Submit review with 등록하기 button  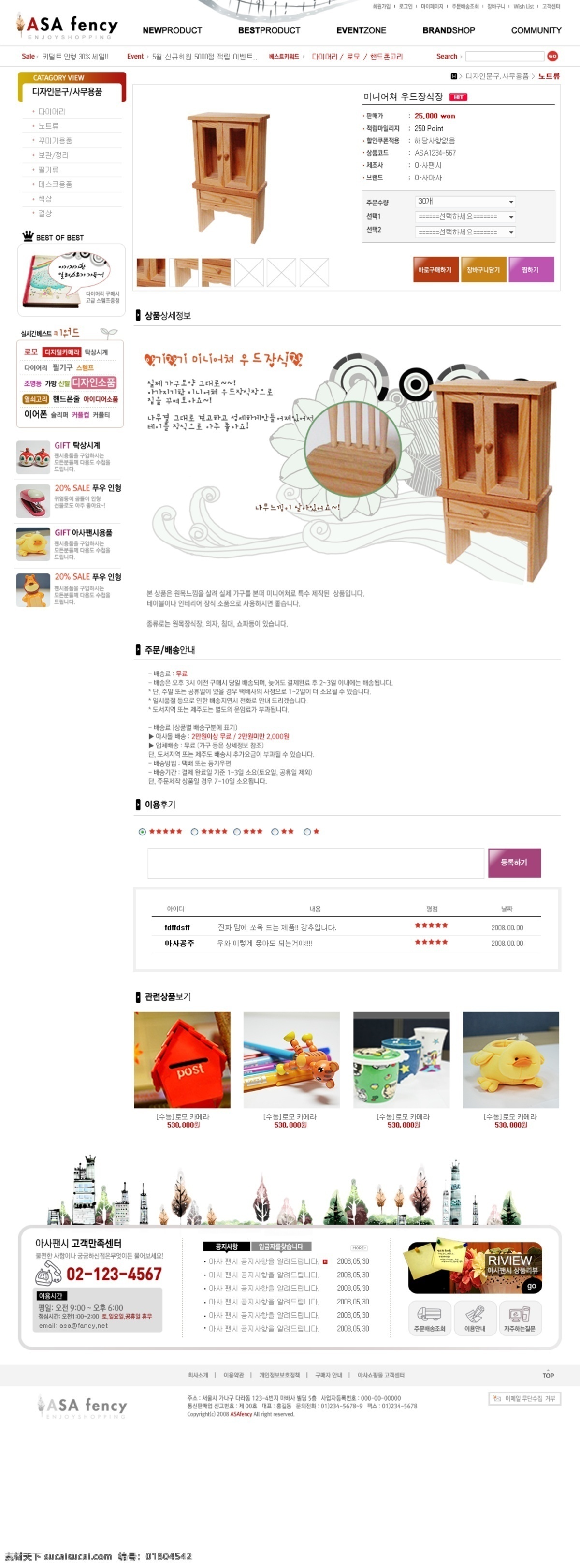coord(514,863)
